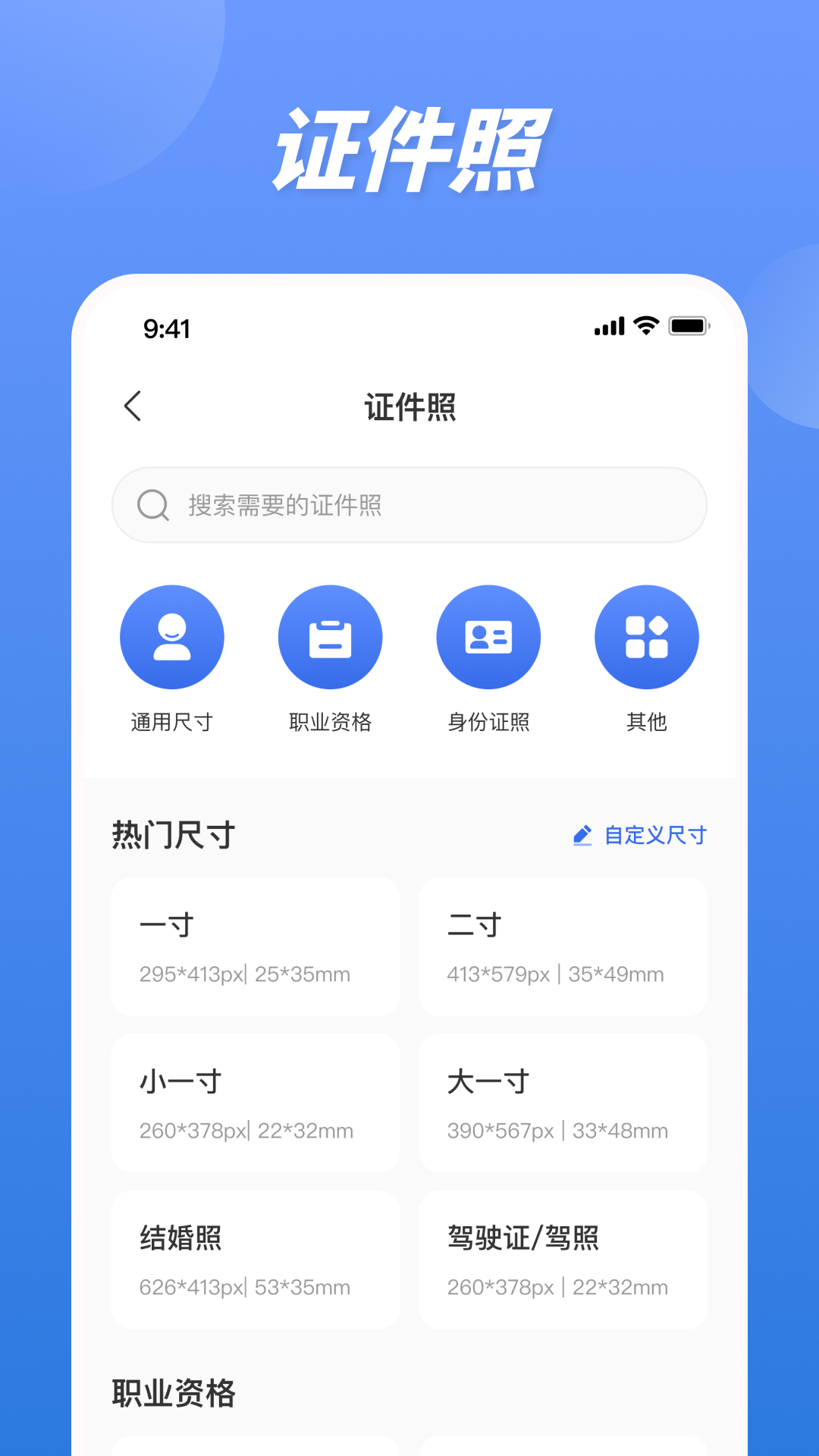
Task: Click the back arrow at the top
Action: (x=133, y=406)
